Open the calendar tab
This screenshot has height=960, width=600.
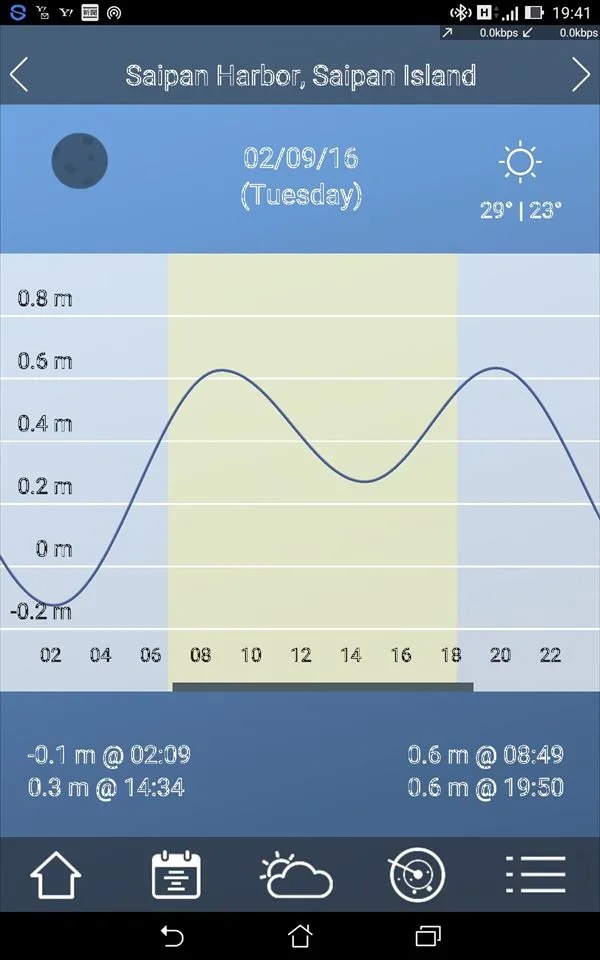pos(176,874)
